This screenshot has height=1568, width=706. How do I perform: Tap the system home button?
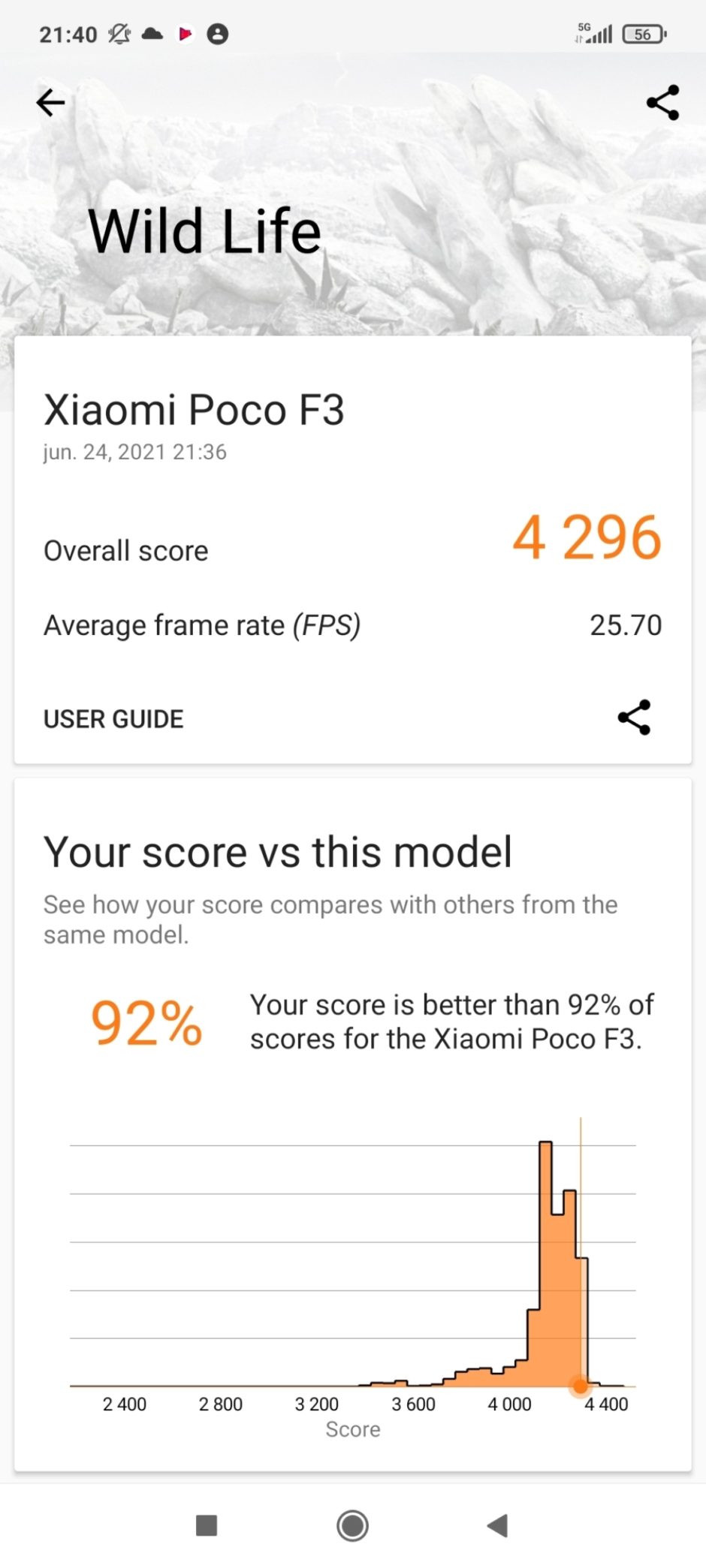[x=352, y=1525]
